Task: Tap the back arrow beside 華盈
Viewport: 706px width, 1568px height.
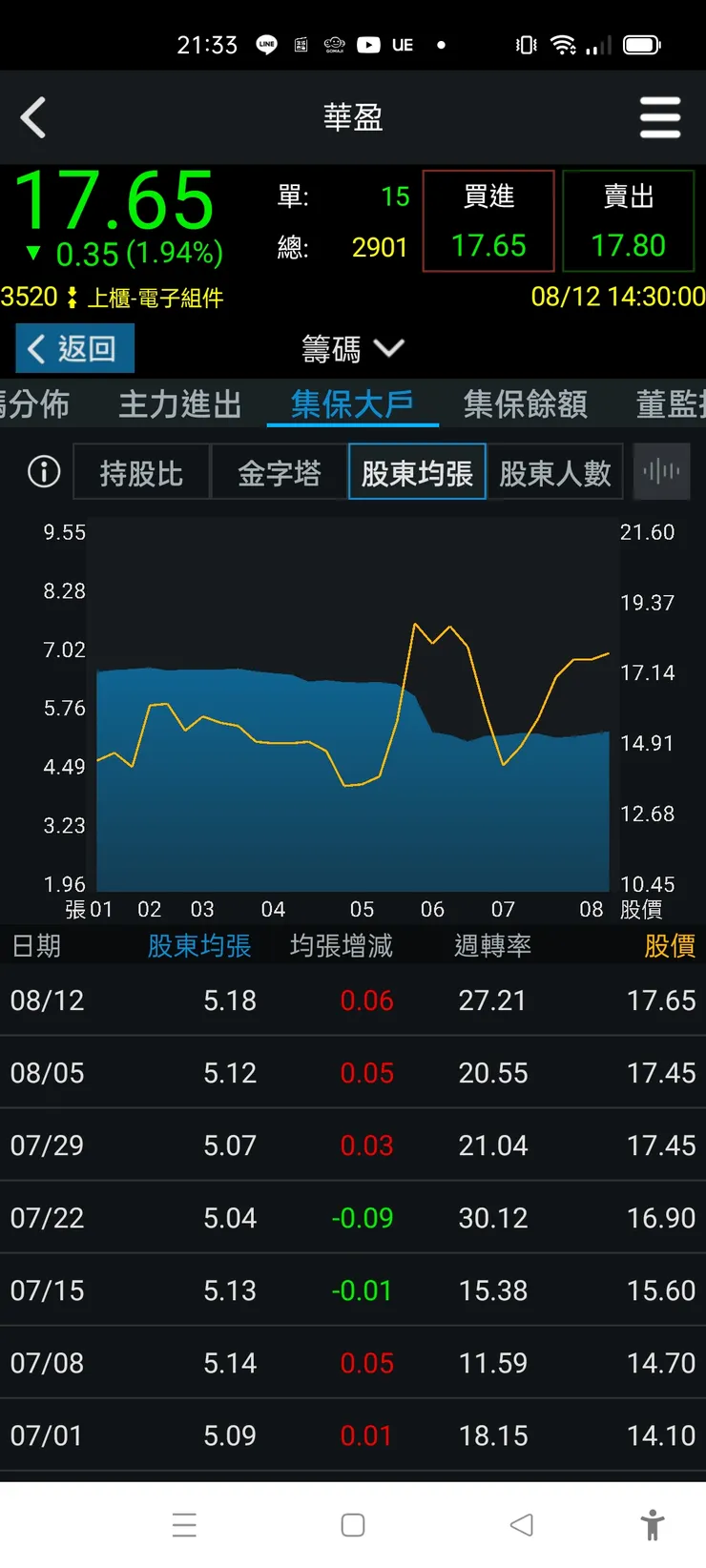Action: pyautogui.click(x=34, y=117)
